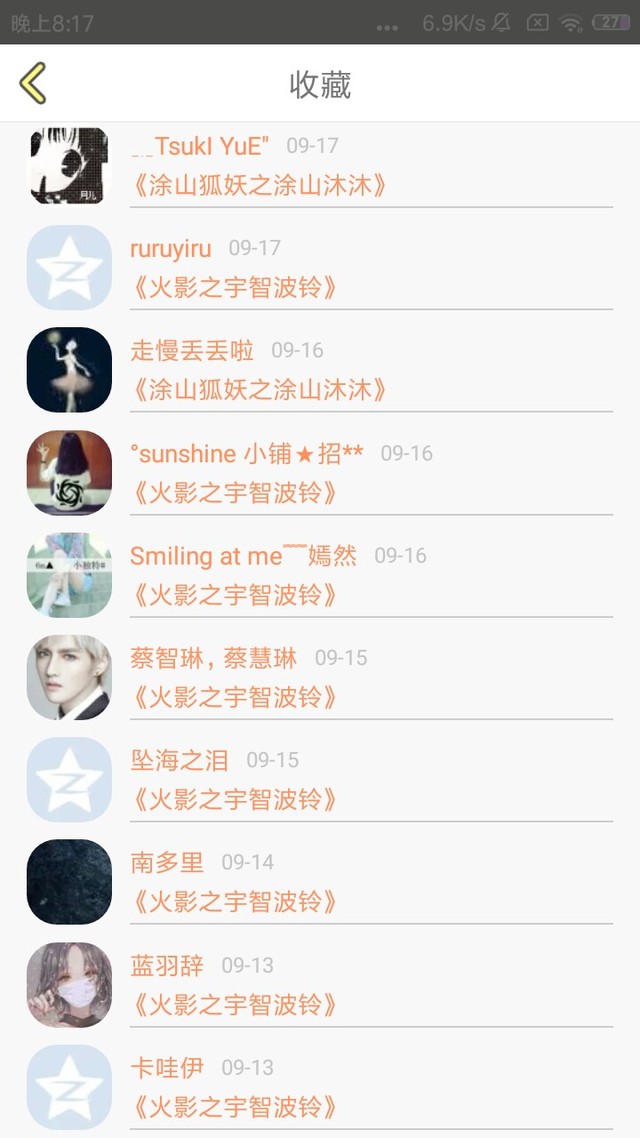Open the entry from 坠海之泪
Screen dimensions: 640x1138
click(320, 780)
